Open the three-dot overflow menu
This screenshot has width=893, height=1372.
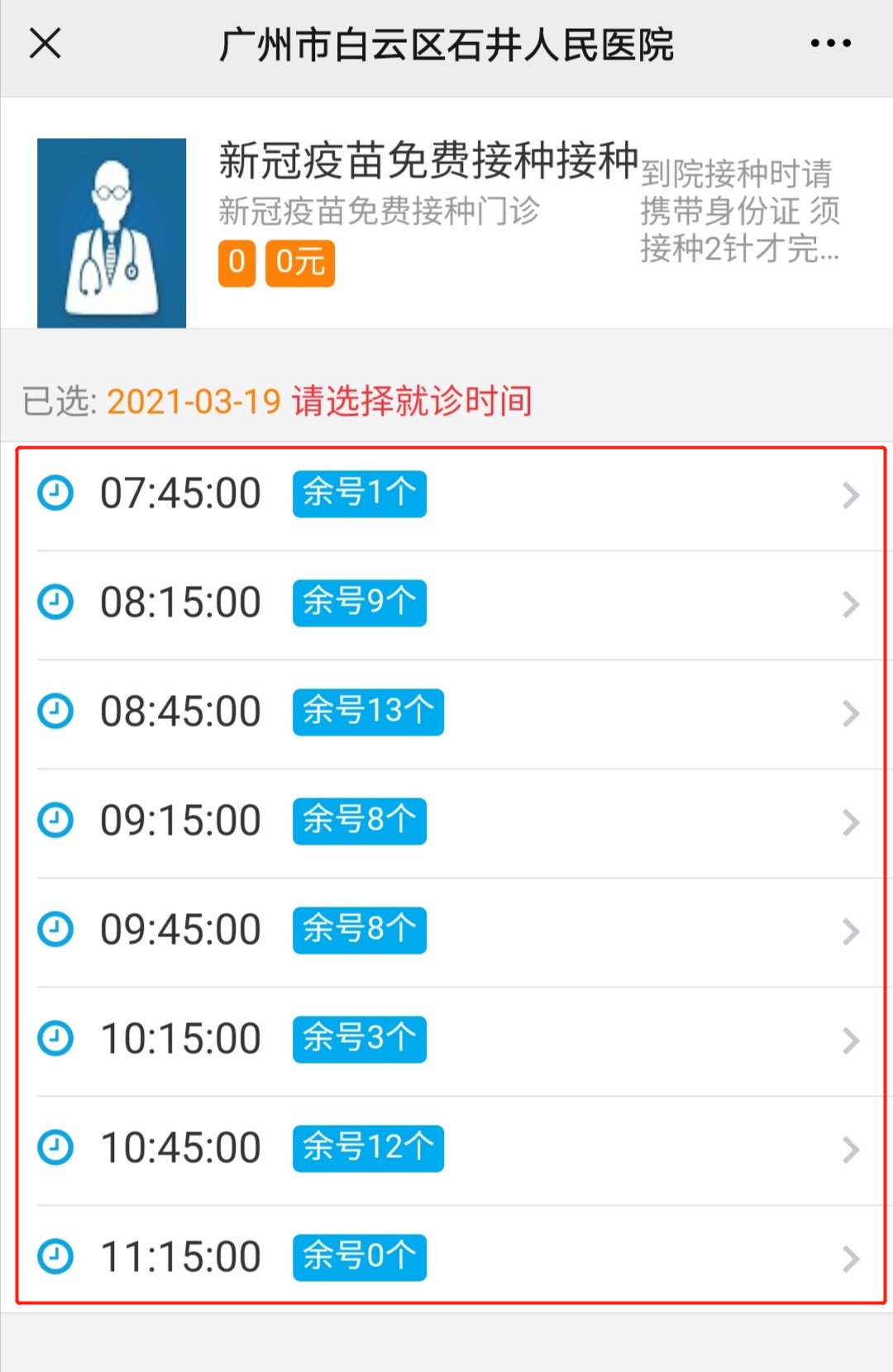click(830, 44)
